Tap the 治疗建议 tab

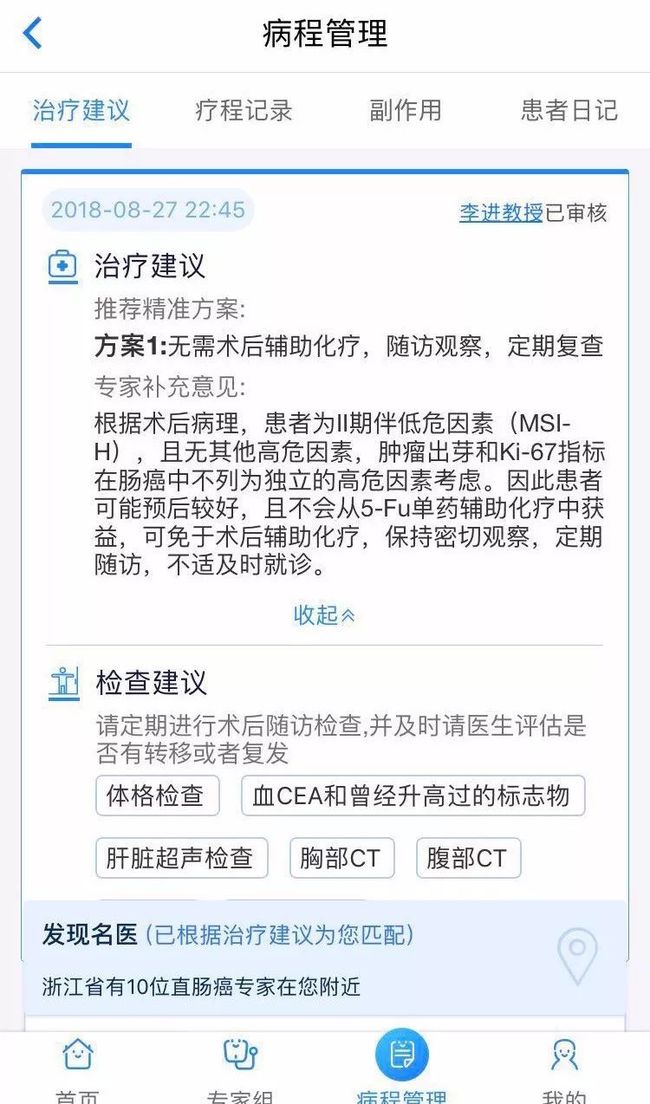[x=81, y=111]
